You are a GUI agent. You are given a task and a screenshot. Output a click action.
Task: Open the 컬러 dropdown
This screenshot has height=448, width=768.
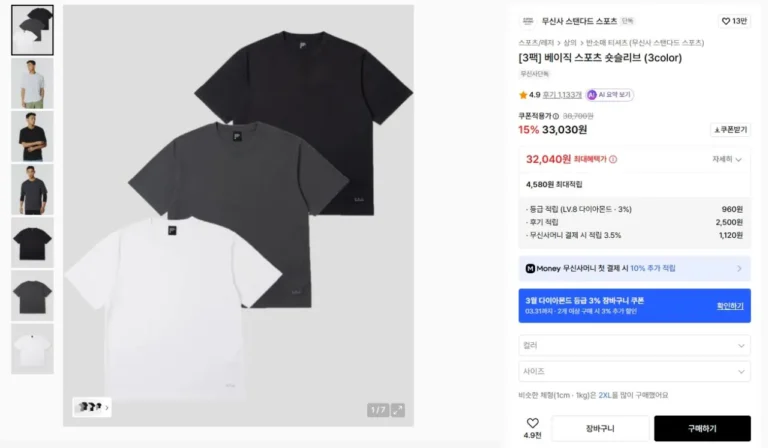(x=634, y=345)
